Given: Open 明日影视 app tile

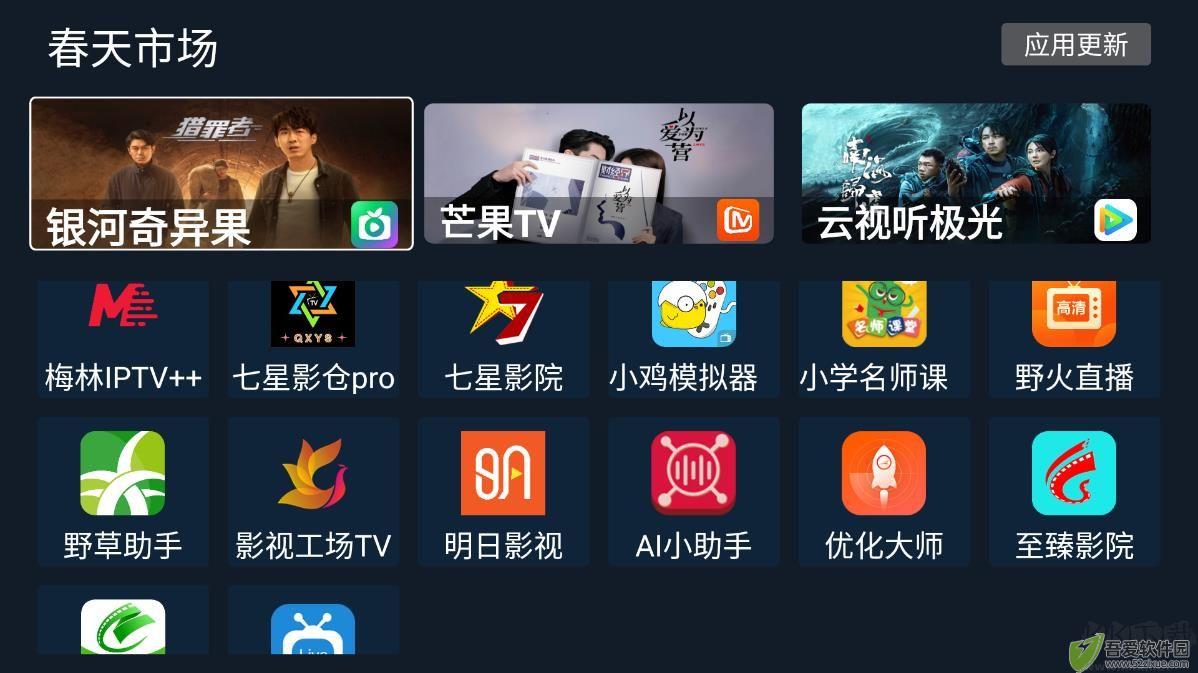Looking at the screenshot, I should coord(503,492).
